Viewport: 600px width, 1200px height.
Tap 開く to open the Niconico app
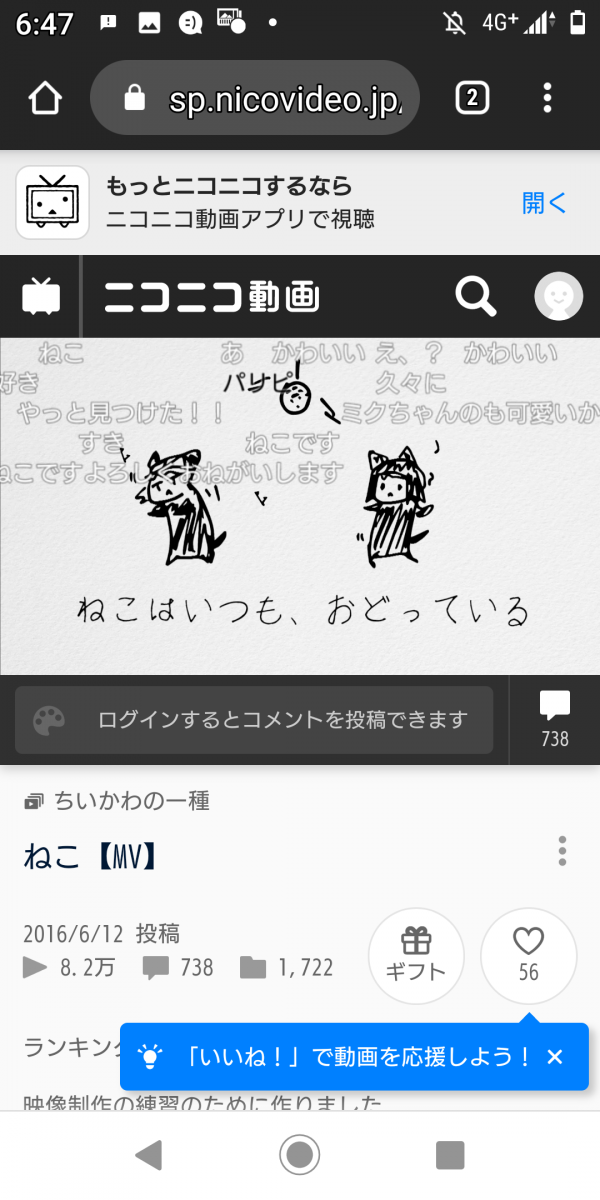click(544, 203)
